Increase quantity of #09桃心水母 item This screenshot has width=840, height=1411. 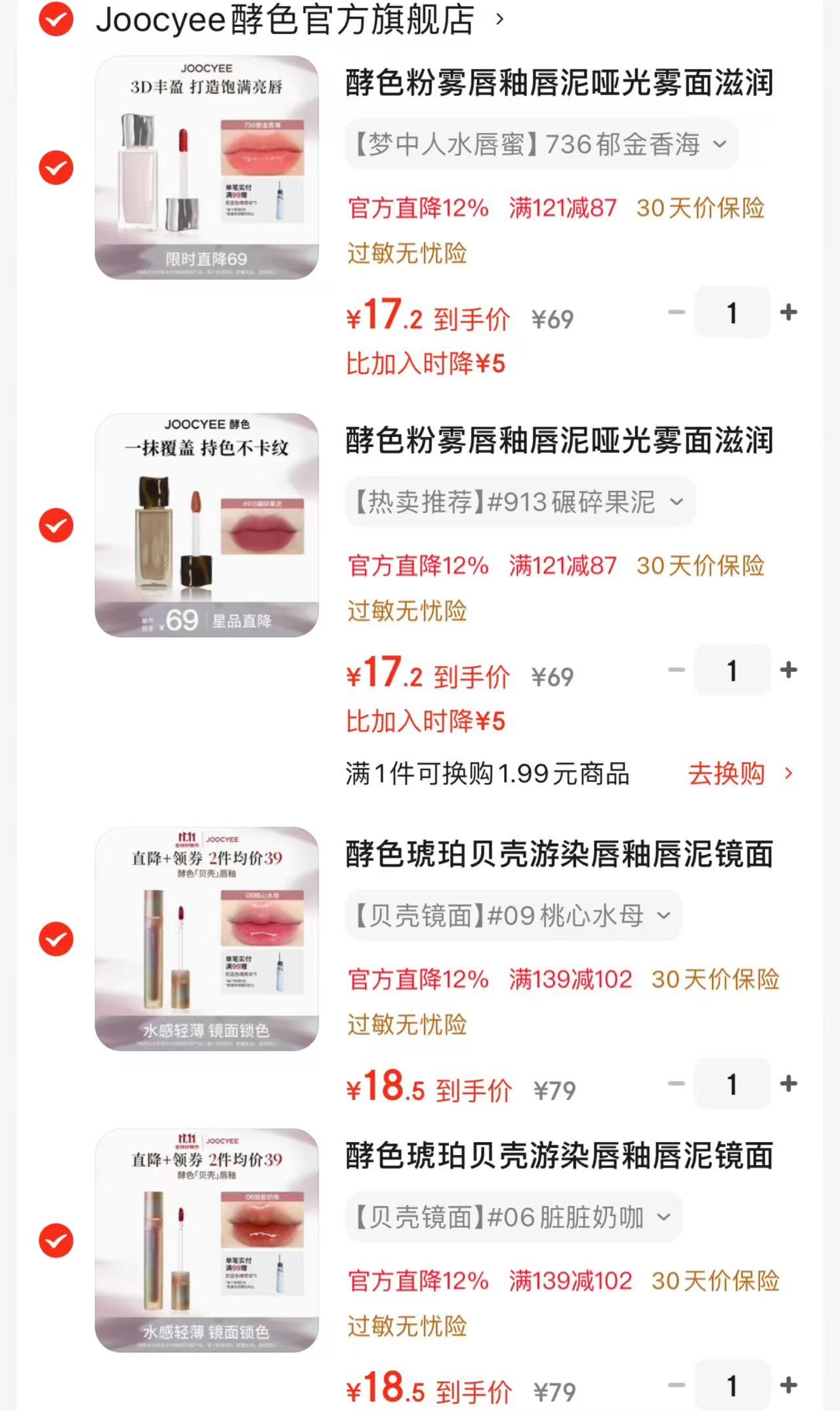pos(789,1084)
